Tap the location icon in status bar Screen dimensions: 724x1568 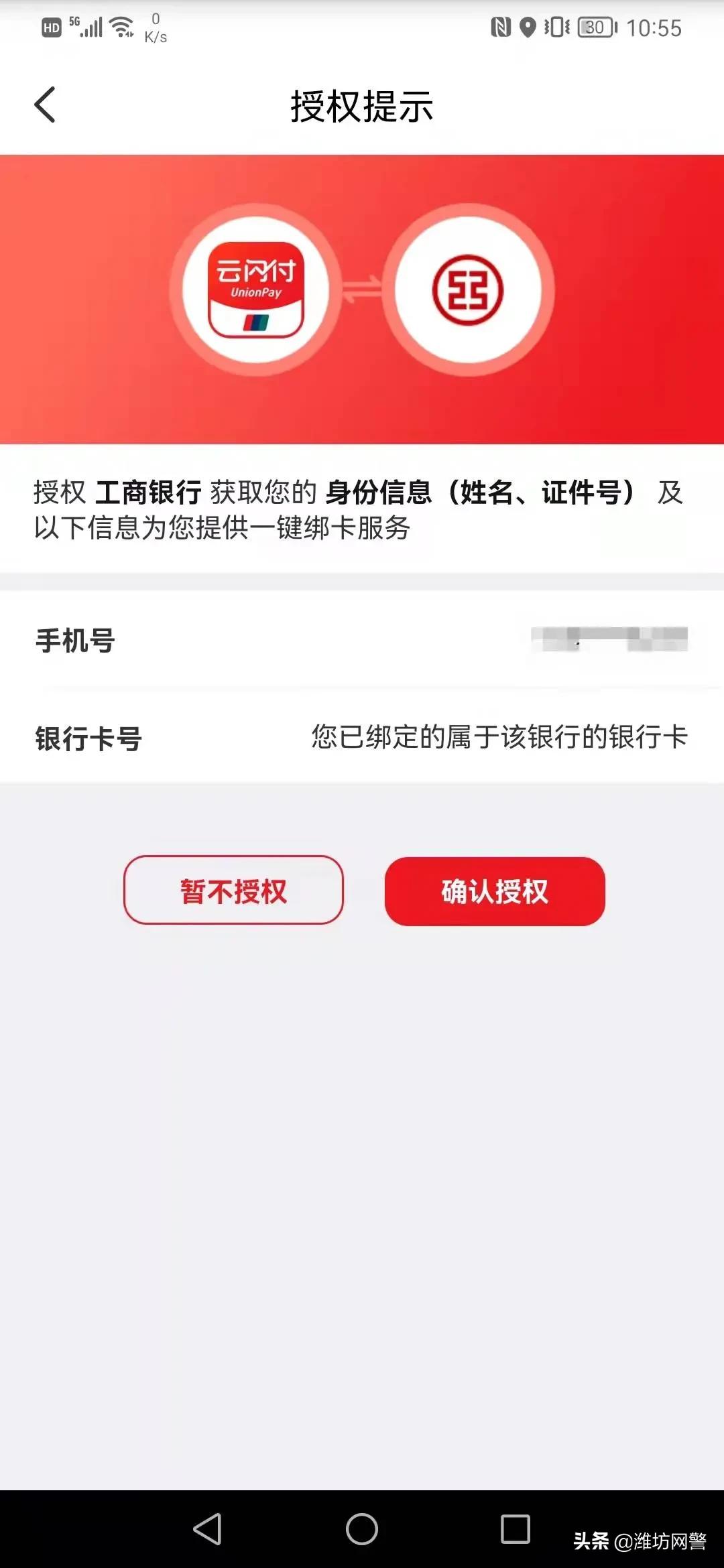[529, 27]
